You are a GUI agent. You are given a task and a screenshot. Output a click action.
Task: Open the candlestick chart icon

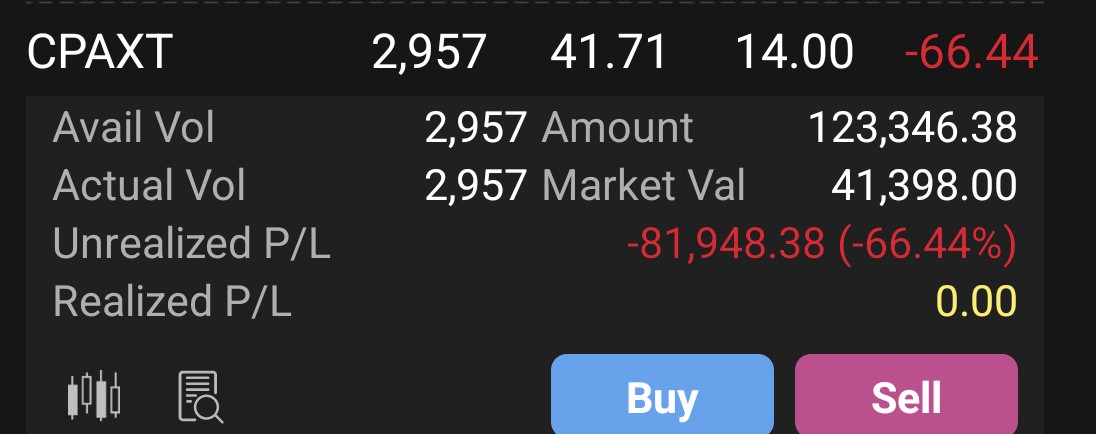pyautogui.click(x=94, y=396)
